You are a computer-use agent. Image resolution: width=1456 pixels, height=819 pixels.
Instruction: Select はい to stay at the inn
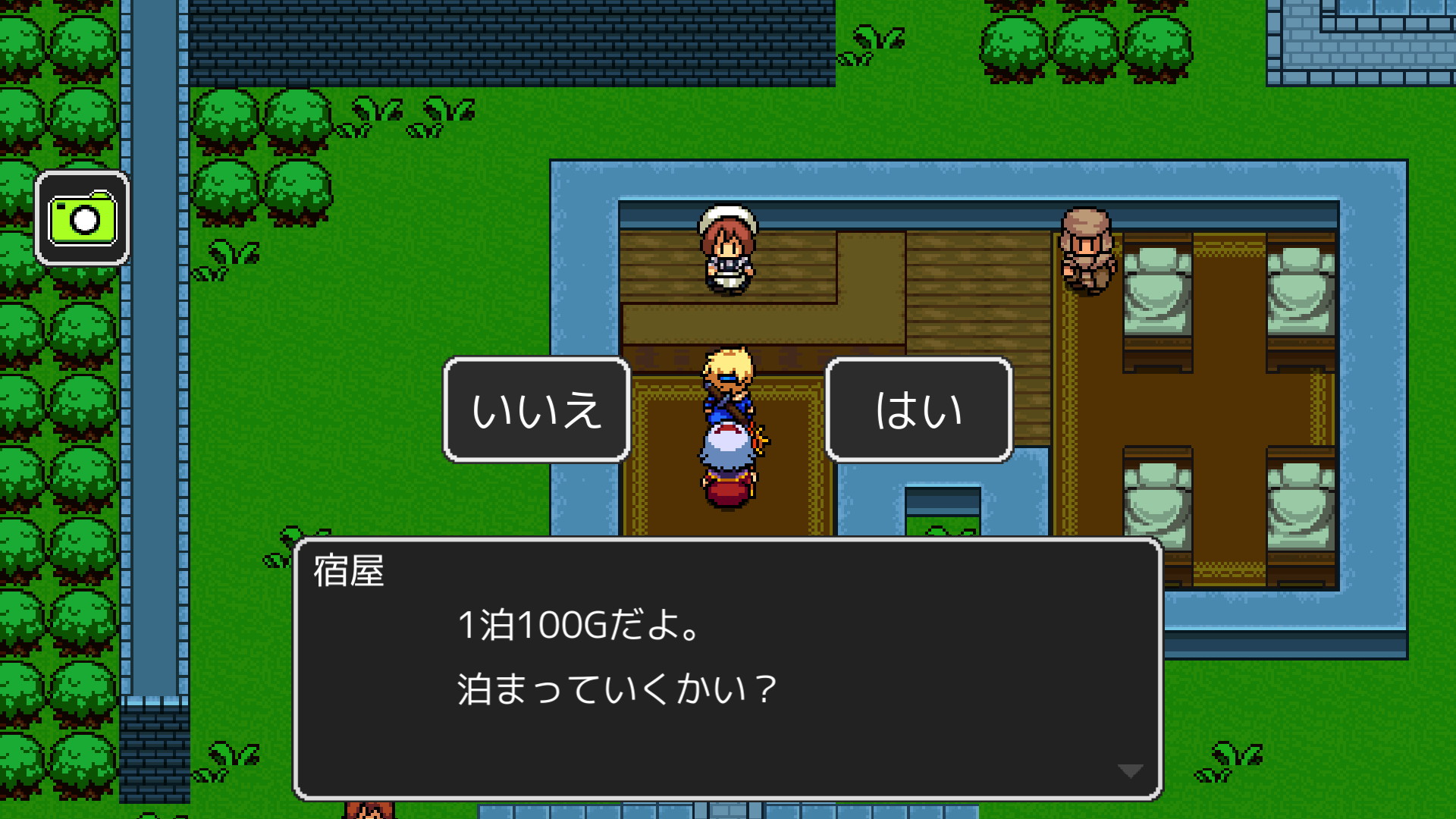point(918,409)
